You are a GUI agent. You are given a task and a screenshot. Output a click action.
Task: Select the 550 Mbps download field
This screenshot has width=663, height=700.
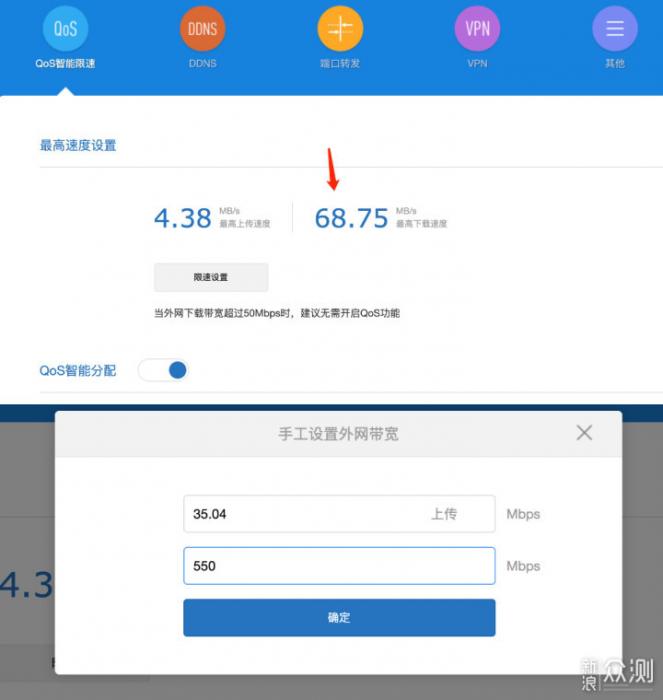[339, 566]
